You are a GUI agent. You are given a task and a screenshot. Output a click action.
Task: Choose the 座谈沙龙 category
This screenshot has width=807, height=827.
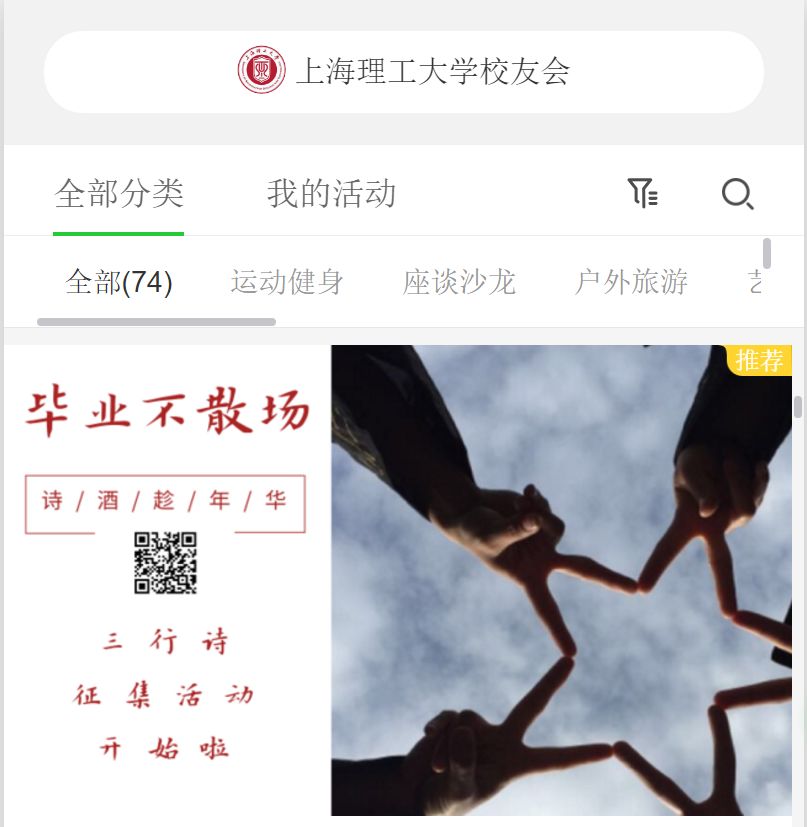[459, 283]
